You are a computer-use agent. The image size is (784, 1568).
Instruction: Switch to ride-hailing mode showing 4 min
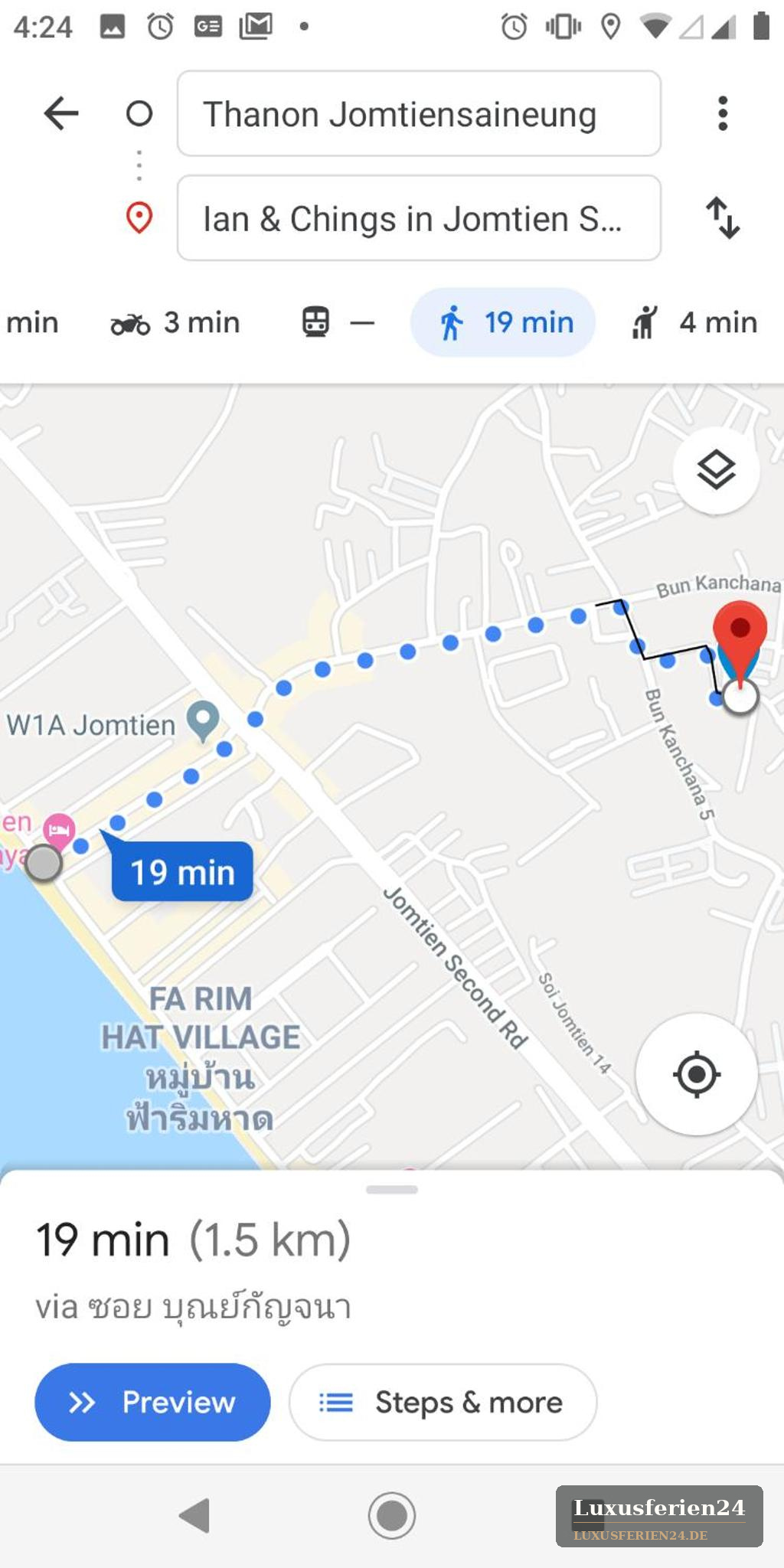(x=694, y=322)
